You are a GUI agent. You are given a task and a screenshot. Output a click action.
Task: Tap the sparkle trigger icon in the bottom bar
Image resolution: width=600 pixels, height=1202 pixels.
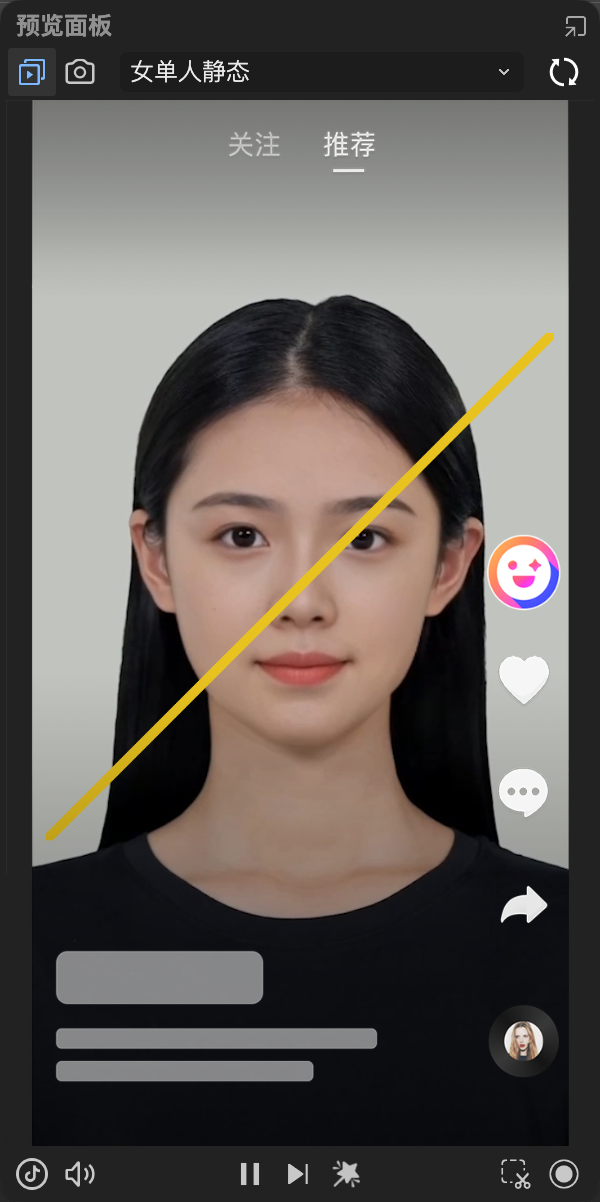346,1173
